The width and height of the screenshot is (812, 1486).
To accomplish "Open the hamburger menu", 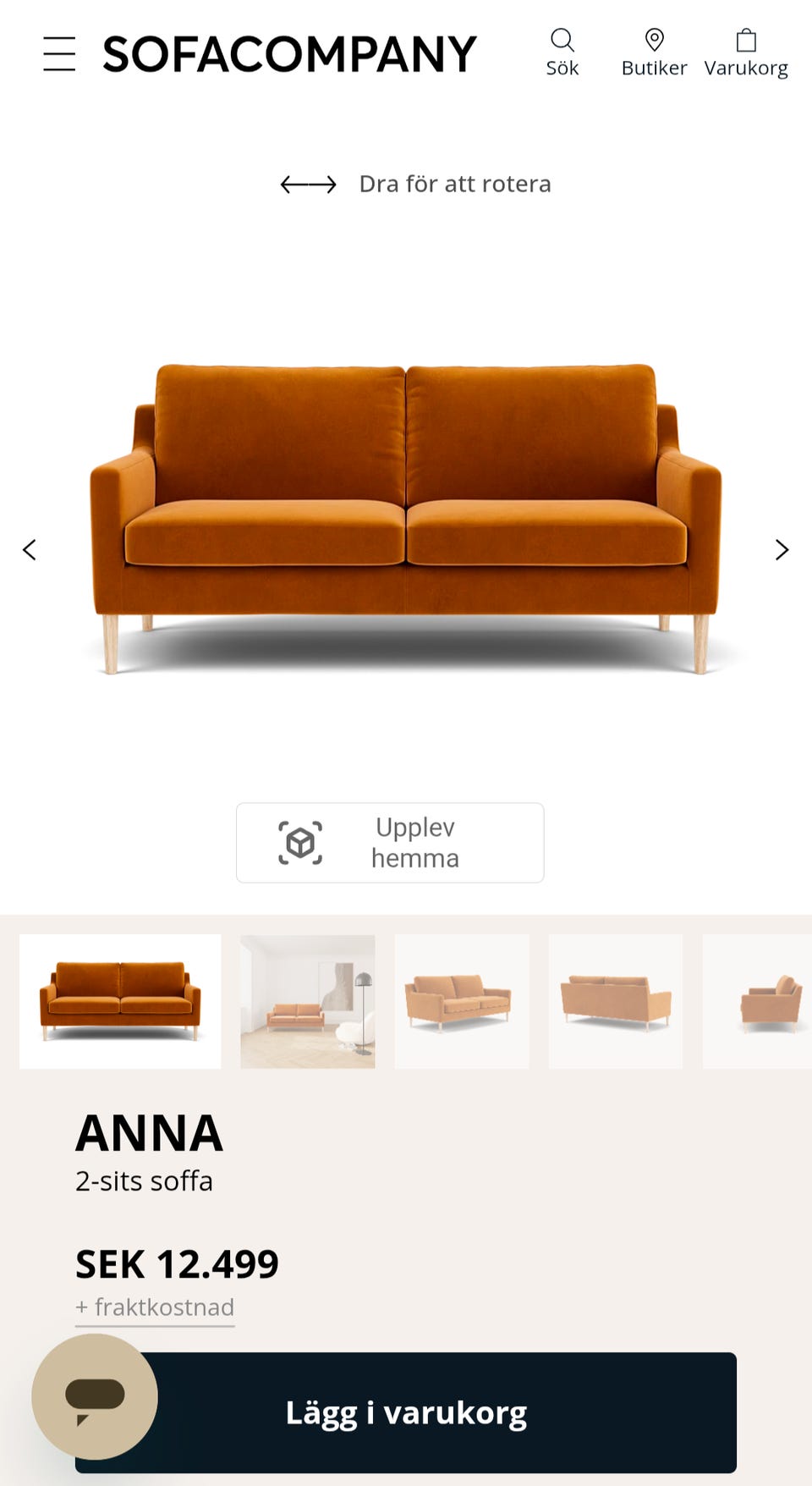I will click(x=59, y=53).
